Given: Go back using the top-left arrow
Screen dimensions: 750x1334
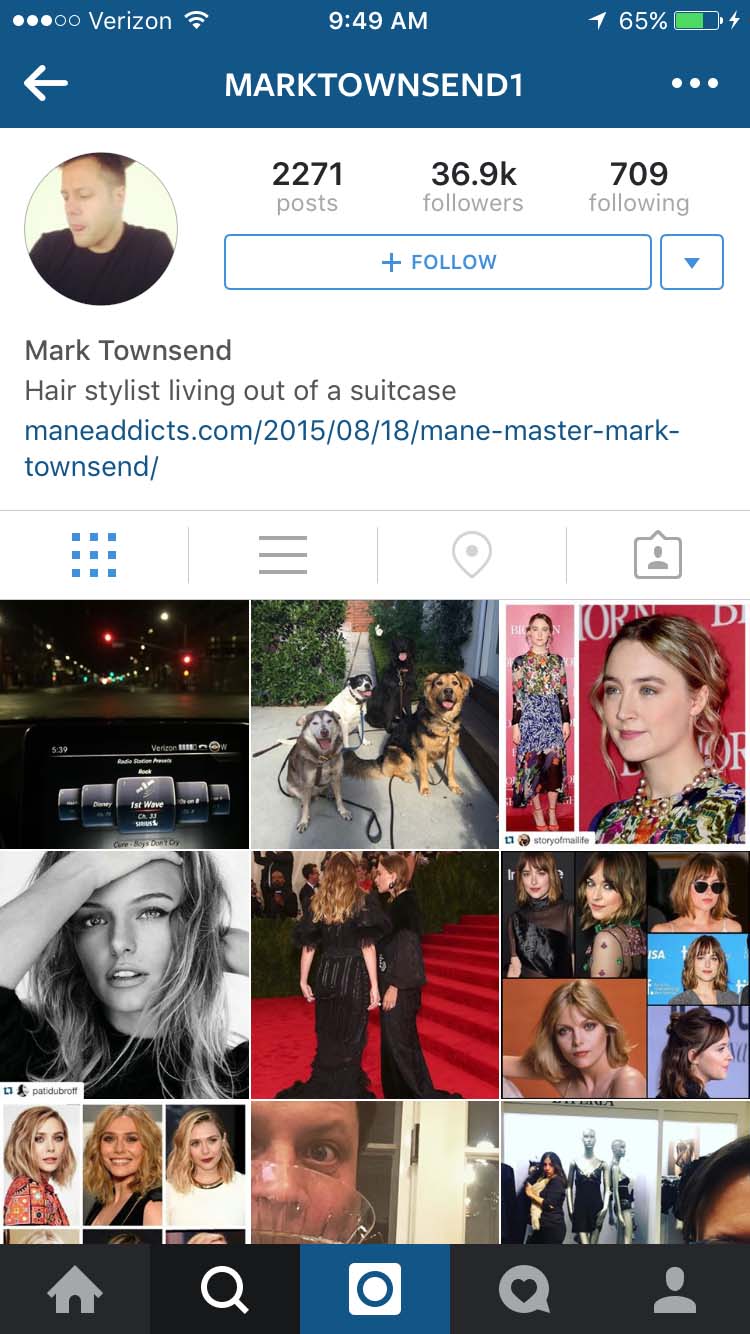Looking at the screenshot, I should point(46,84).
